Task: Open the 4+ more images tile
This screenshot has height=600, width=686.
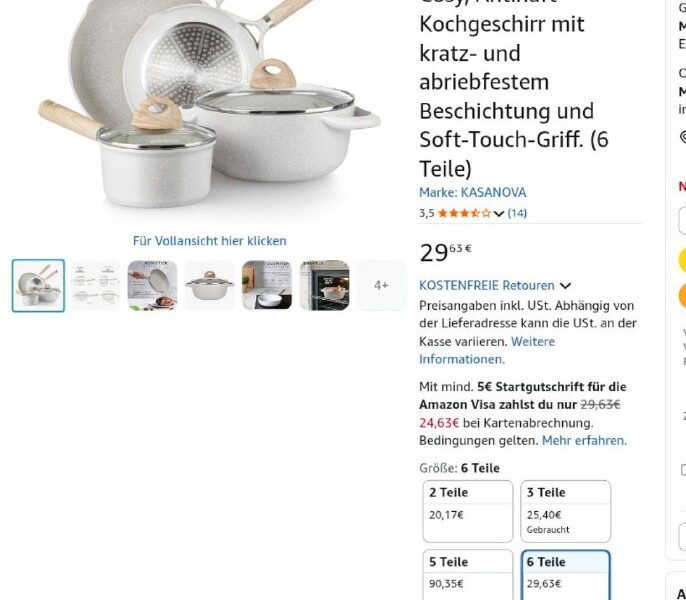Action: 381,286
